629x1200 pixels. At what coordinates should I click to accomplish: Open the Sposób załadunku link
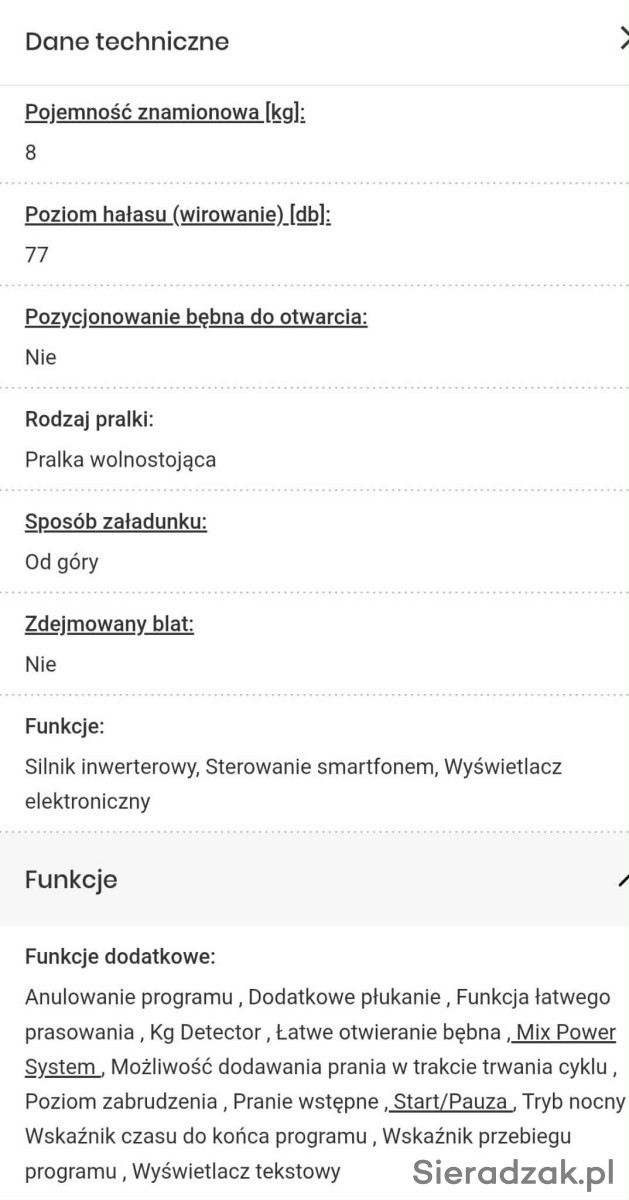[x=115, y=522]
